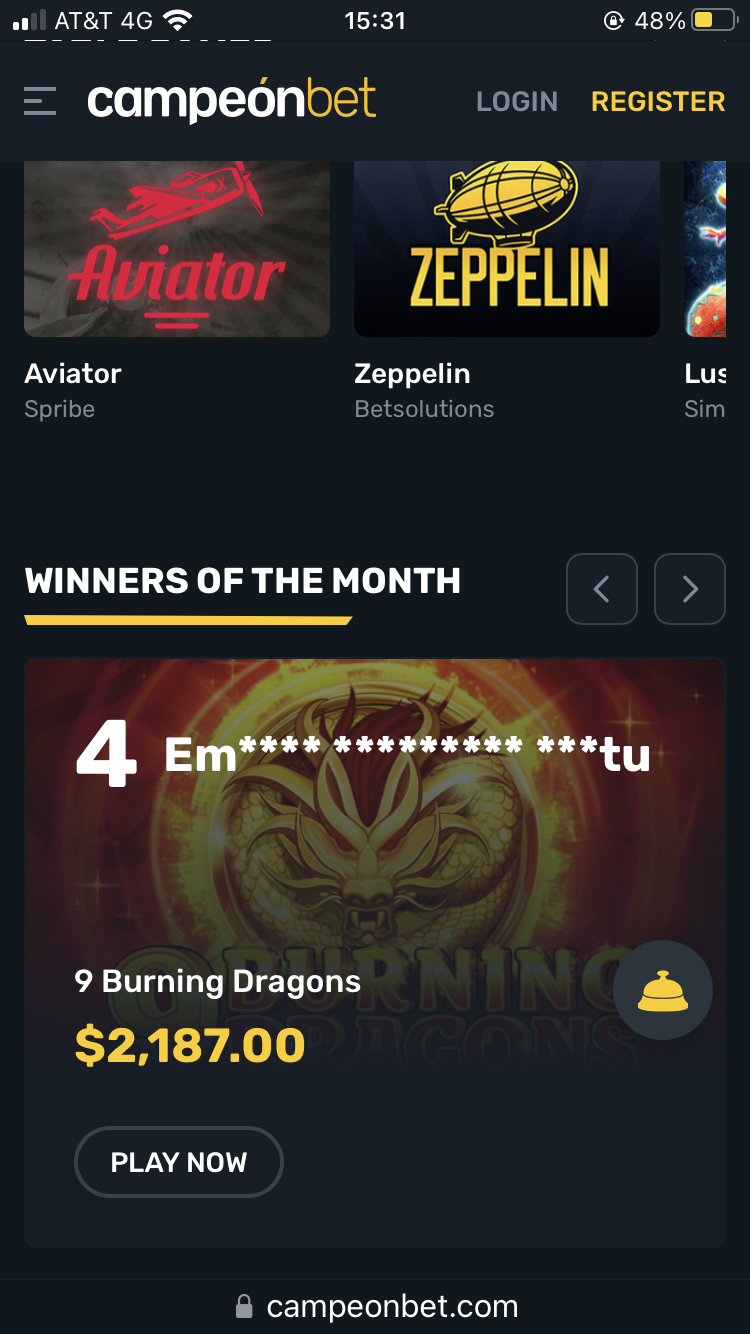This screenshot has height=1334, width=750.
Task: Show previous winner of the month
Action: (601, 589)
